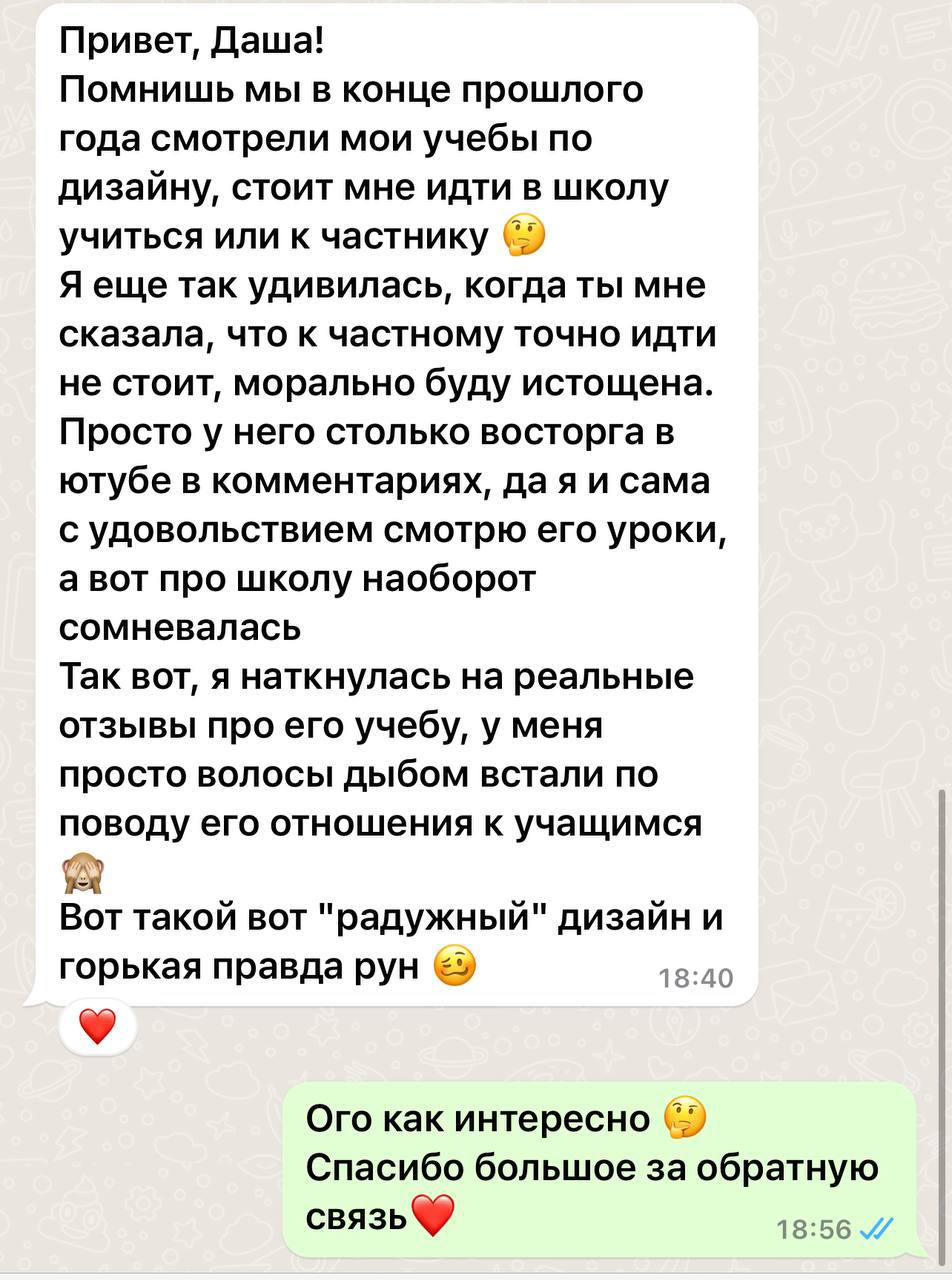Click the woozy face emoji after "правда рун"
Image resolution: width=952 pixels, height=1280 pixels.
[452, 963]
